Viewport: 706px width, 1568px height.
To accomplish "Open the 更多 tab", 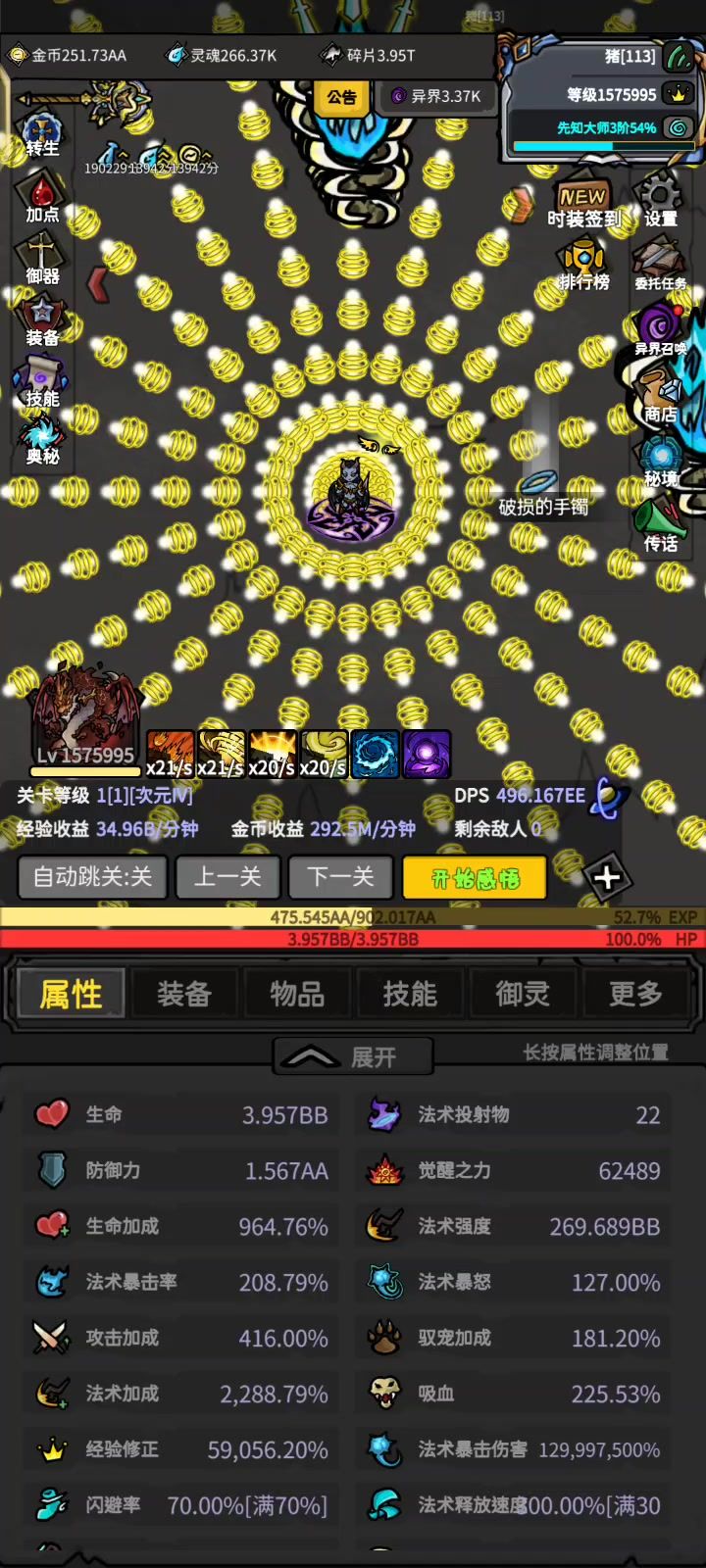I will click(x=635, y=994).
